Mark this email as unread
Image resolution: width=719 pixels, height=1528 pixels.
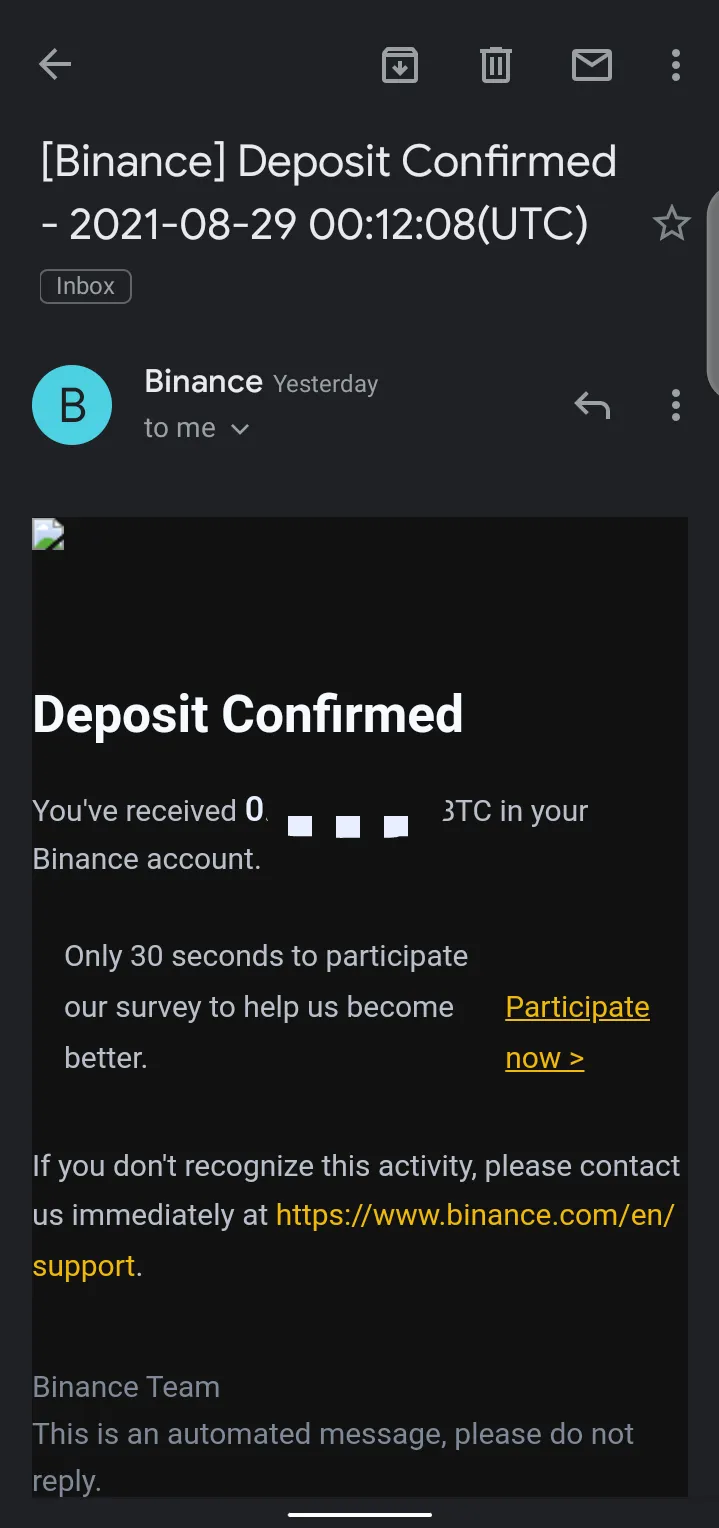[591, 66]
